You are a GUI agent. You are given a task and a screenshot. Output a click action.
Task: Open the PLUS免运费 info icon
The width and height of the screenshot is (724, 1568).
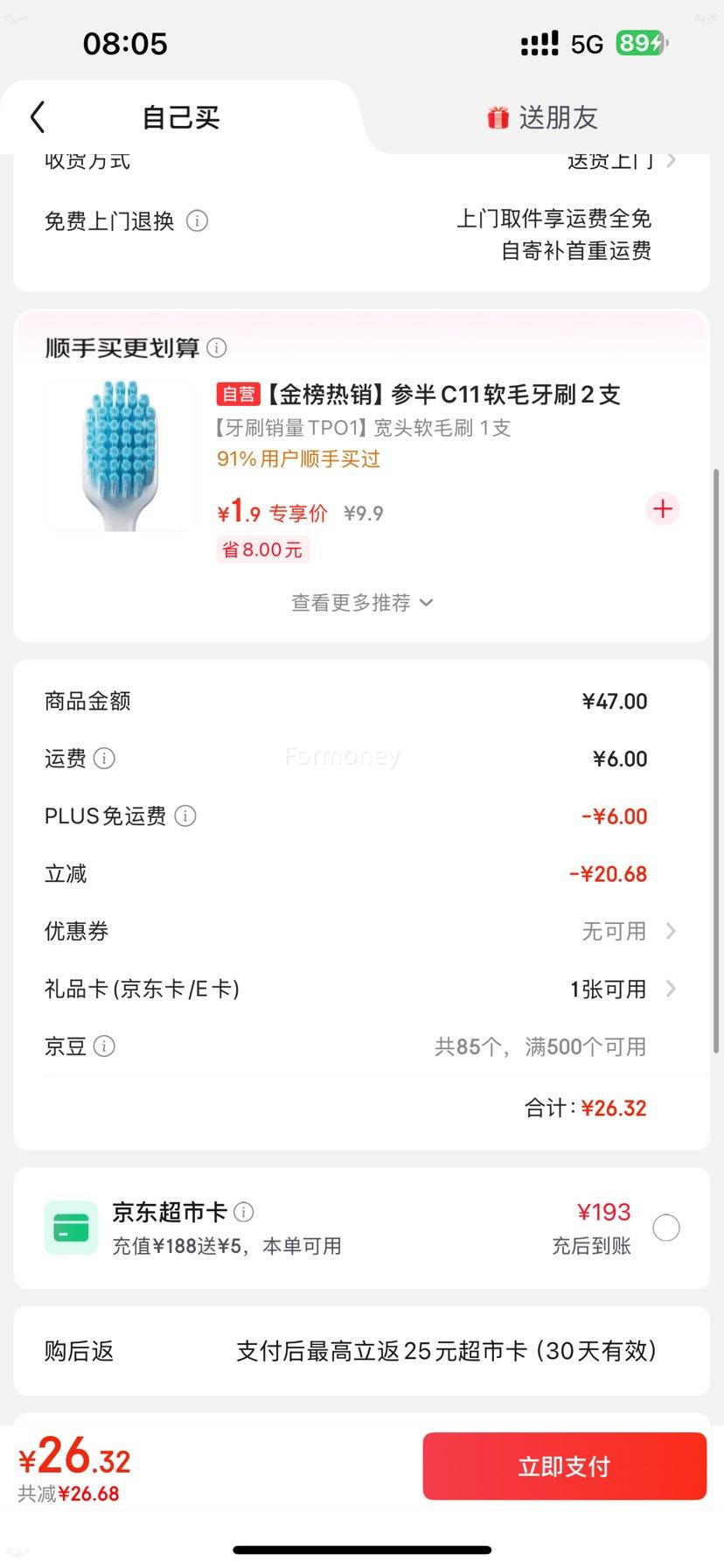click(184, 815)
